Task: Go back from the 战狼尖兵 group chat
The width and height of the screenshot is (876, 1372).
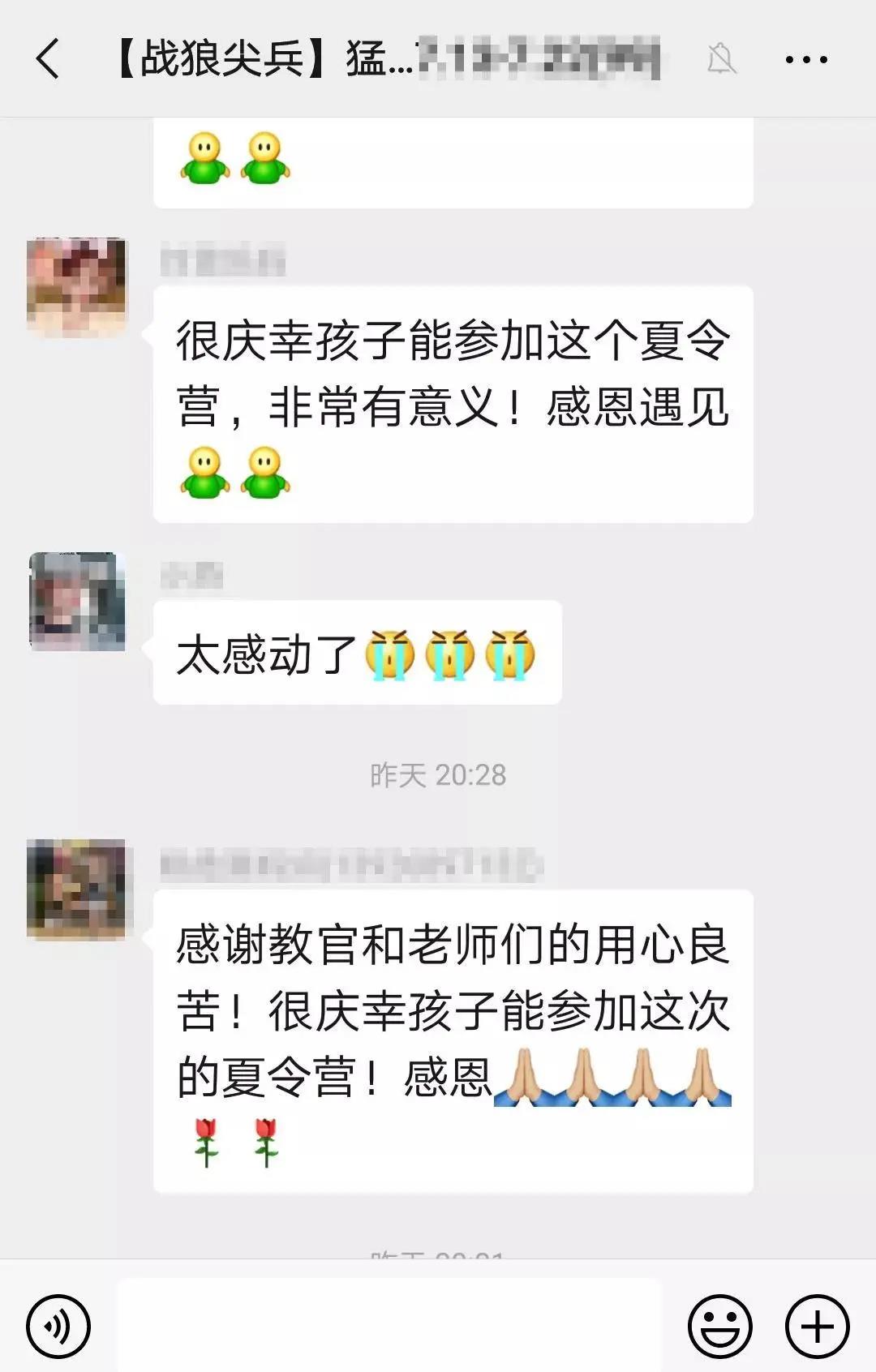Action: pos(48,59)
